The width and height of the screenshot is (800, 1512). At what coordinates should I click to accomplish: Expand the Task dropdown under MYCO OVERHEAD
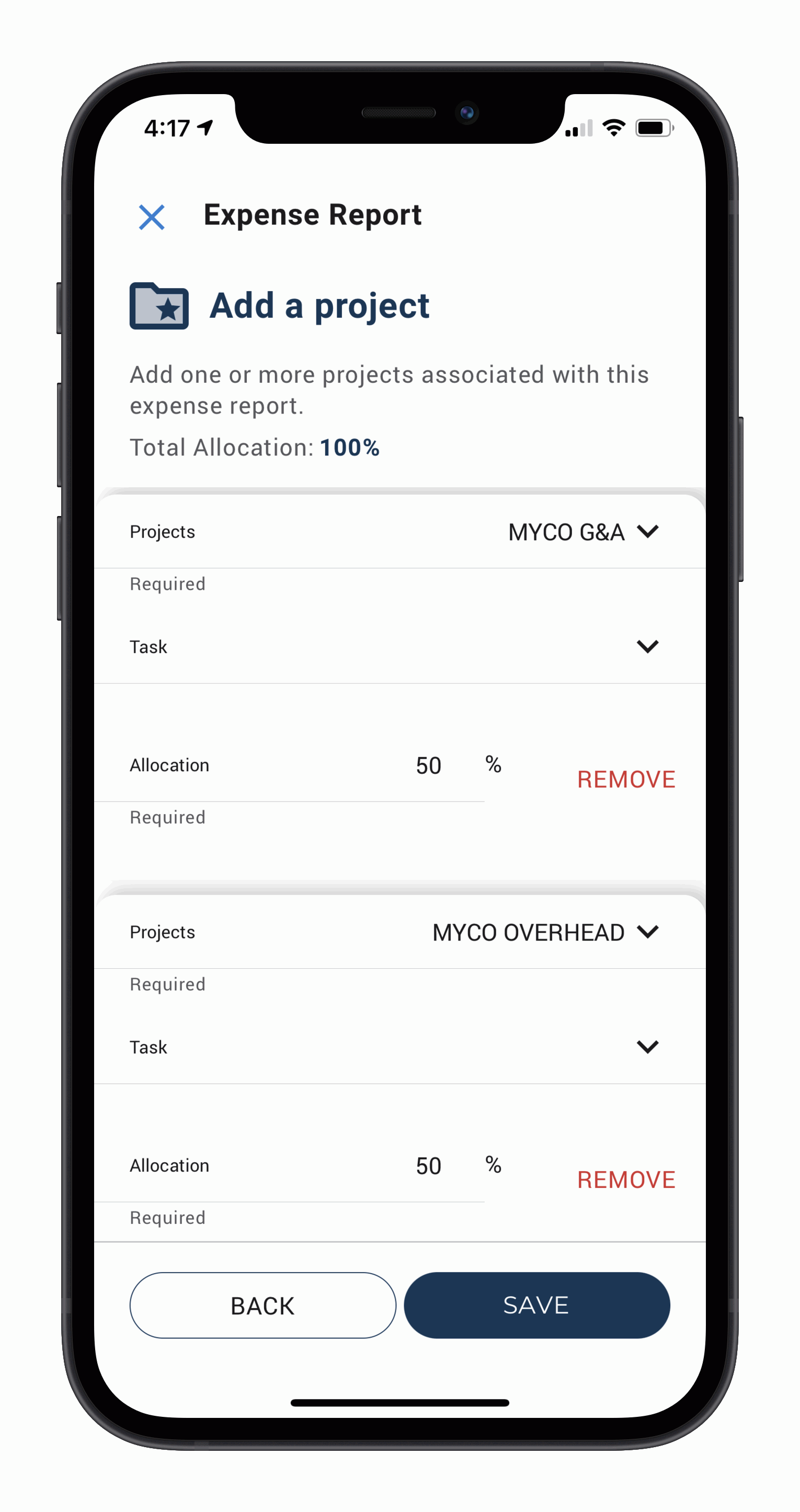pos(399,1047)
